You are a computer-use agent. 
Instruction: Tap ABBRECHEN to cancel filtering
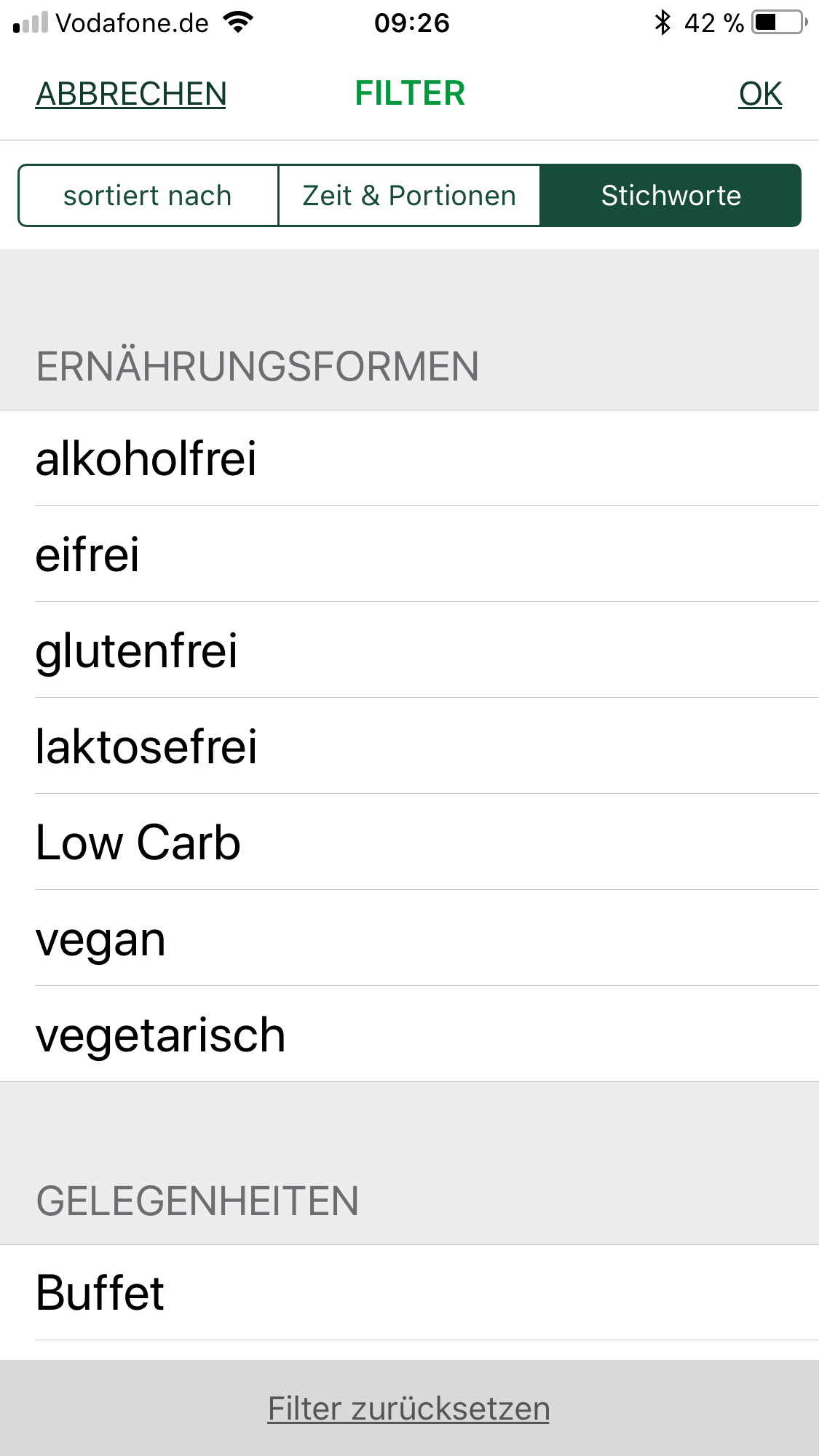(x=131, y=94)
